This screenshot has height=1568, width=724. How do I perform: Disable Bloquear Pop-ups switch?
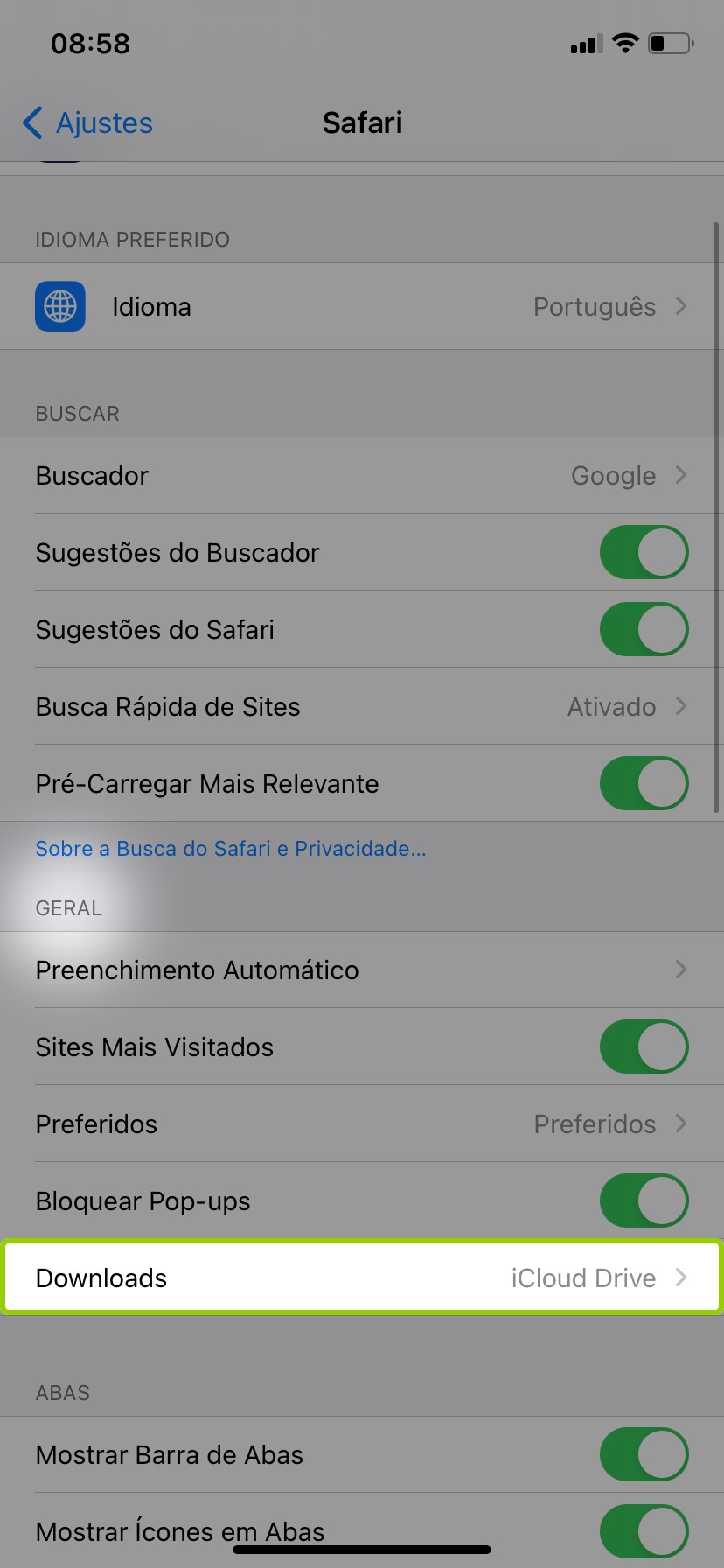click(x=644, y=1201)
